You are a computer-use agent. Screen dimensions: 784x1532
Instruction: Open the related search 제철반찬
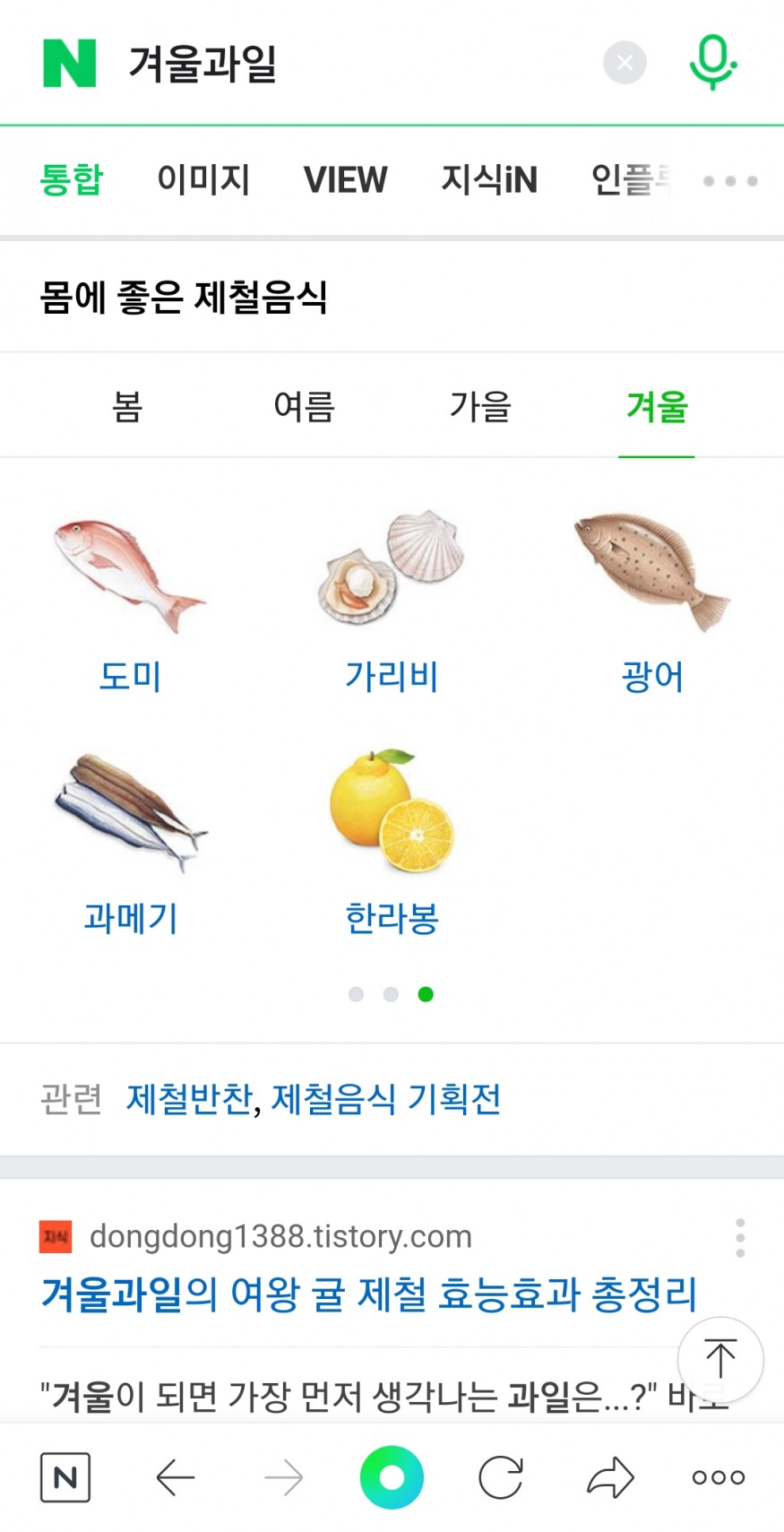[x=188, y=1099]
